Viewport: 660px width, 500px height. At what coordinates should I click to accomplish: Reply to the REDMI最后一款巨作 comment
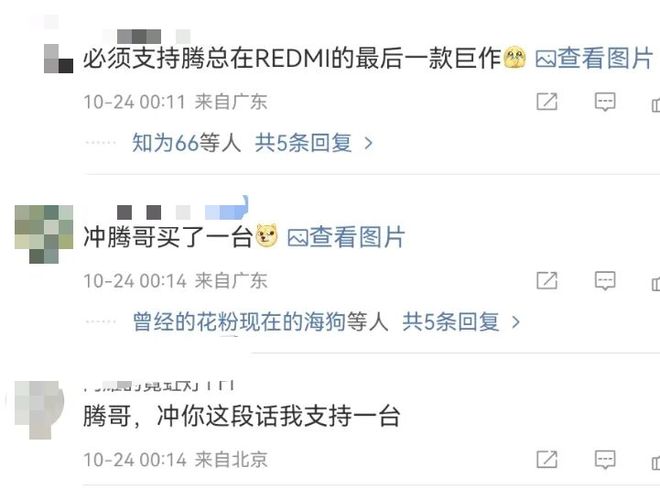605,102
